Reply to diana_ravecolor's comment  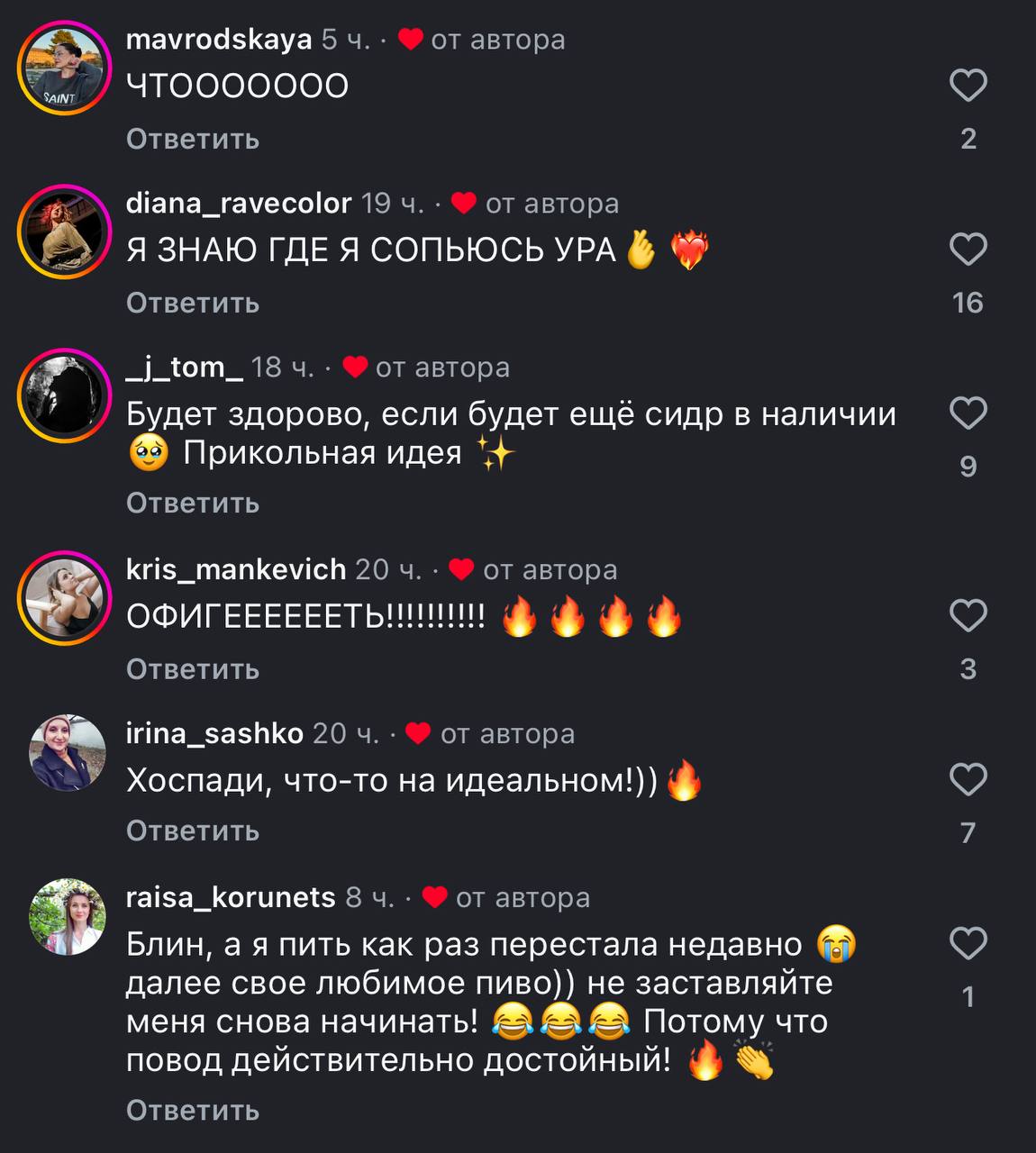click(x=193, y=303)
